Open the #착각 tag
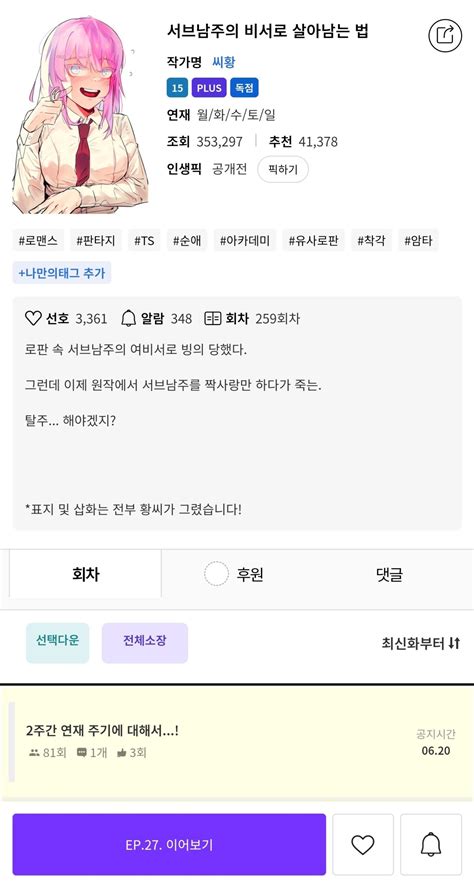Viewport: 474px width, 886px height. pos(371,241)
